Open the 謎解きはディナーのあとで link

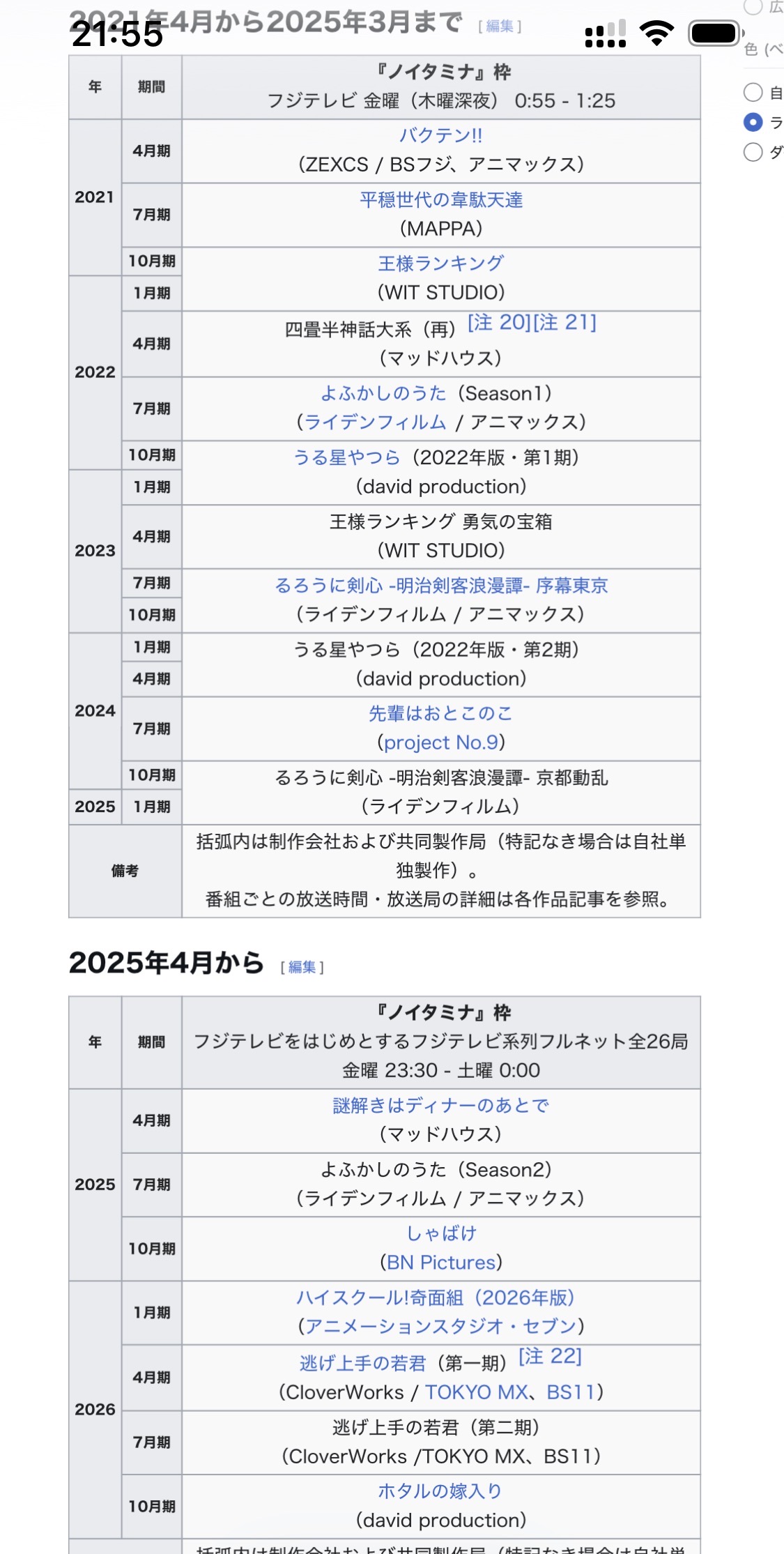(x=441, y=1105)
